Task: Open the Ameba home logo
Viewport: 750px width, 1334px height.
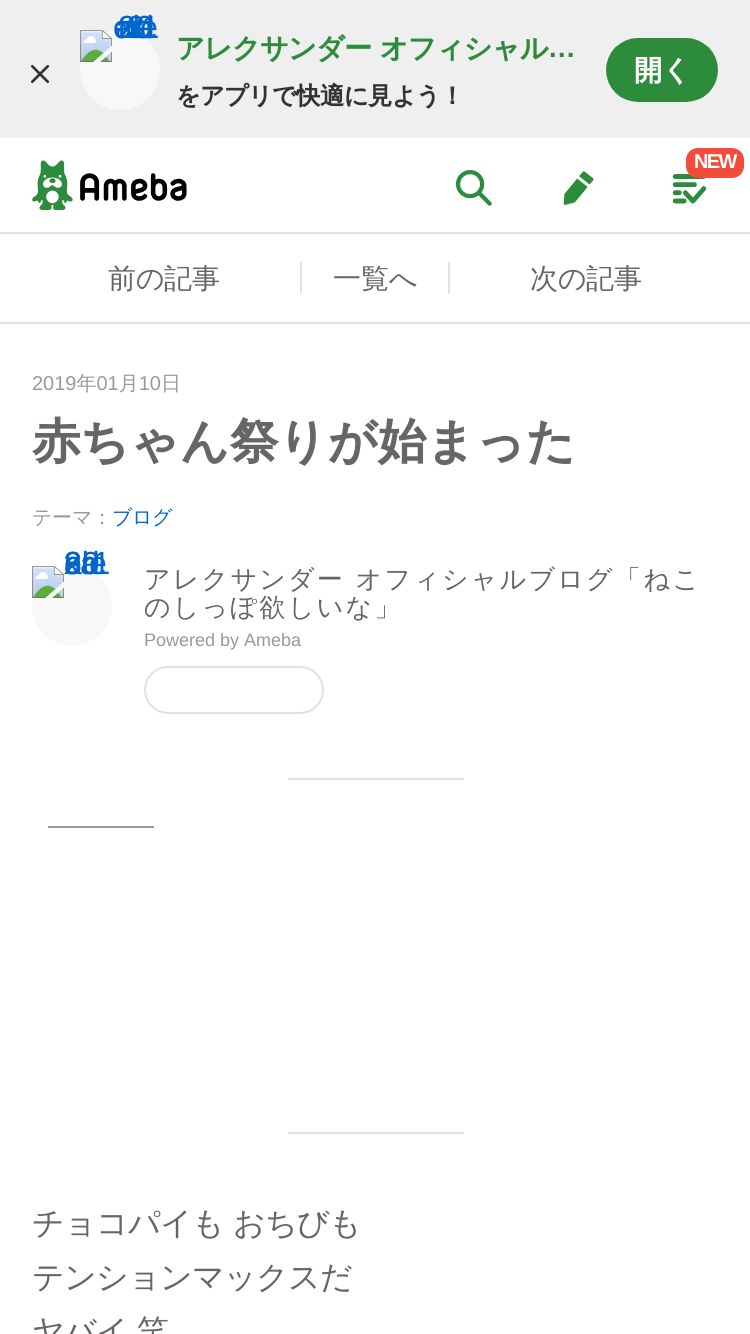Action: point(110,186)
